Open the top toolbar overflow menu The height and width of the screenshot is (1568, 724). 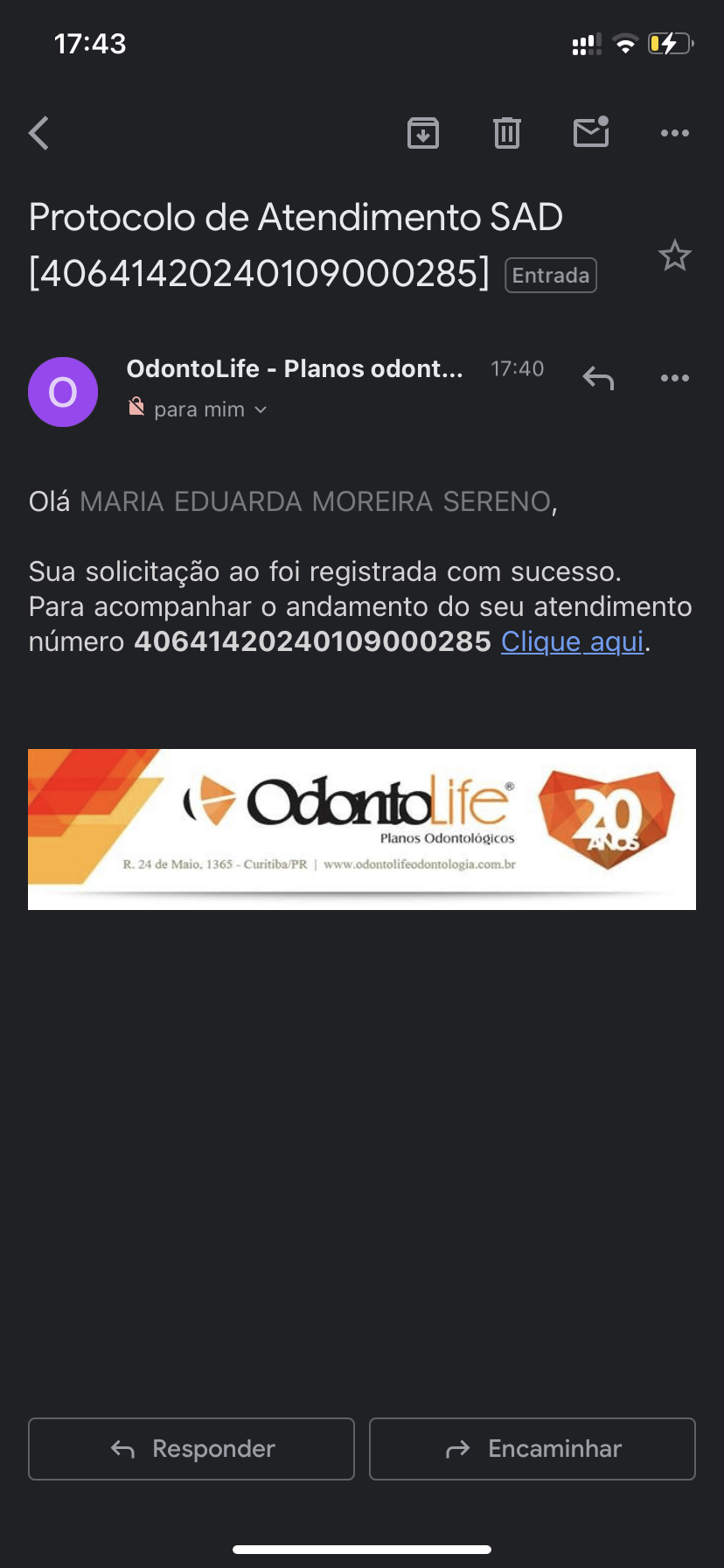675,133
